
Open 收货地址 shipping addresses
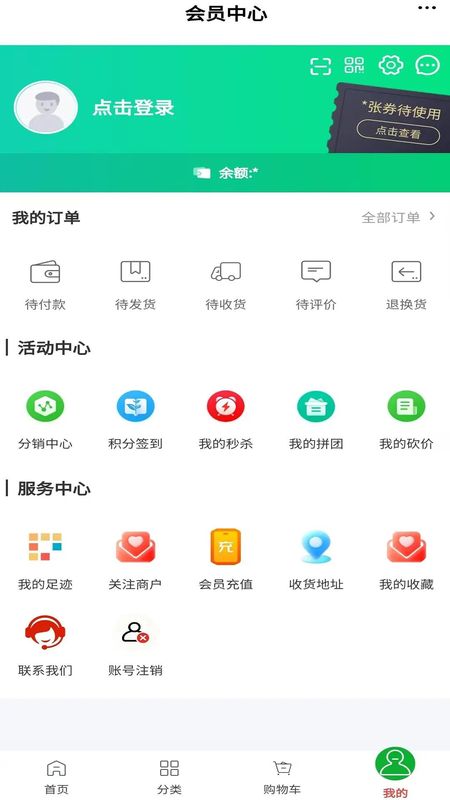pos(316,560)
